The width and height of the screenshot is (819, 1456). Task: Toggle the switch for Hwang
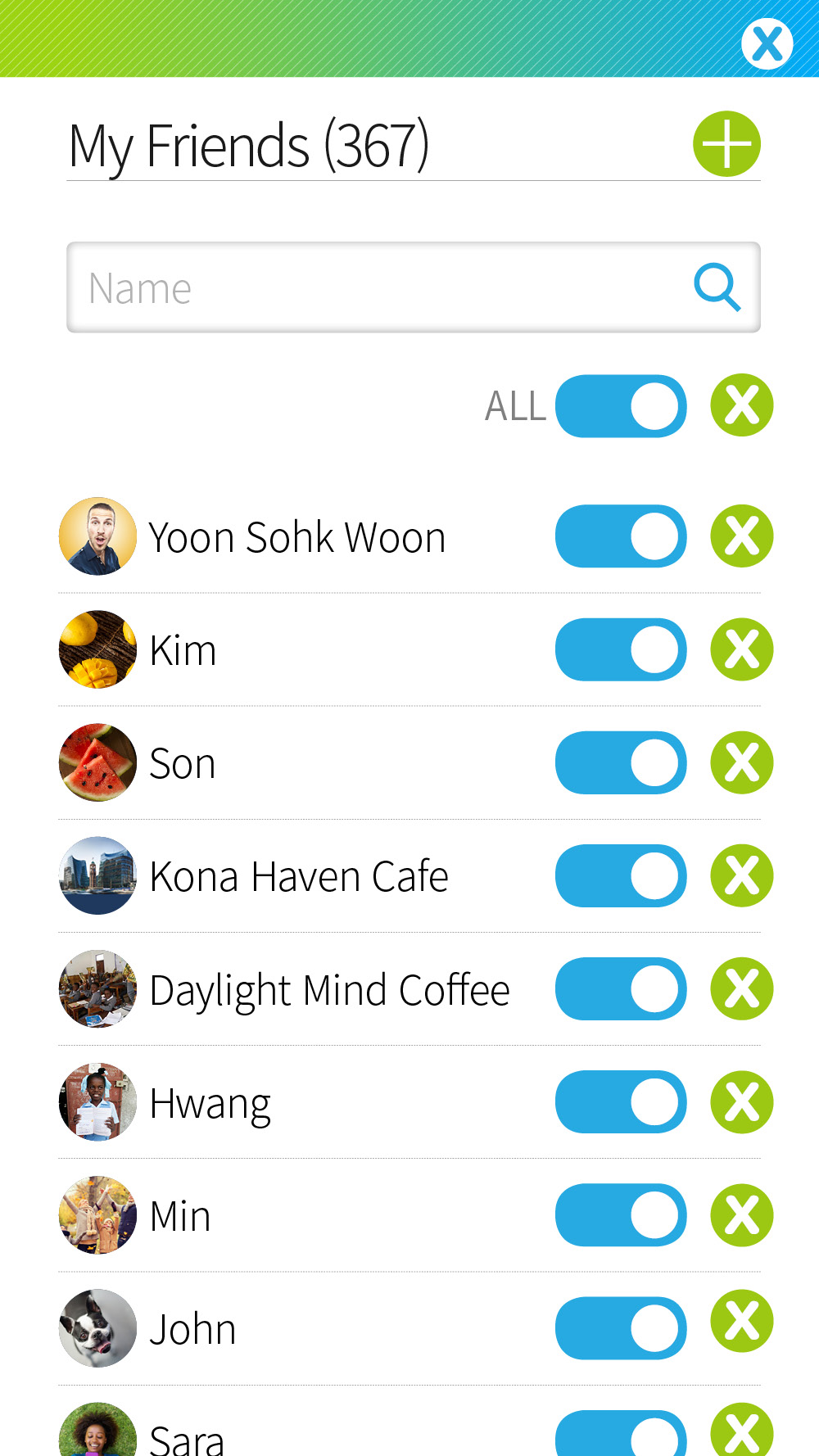pyautogui.click(x=621, y=1101)
